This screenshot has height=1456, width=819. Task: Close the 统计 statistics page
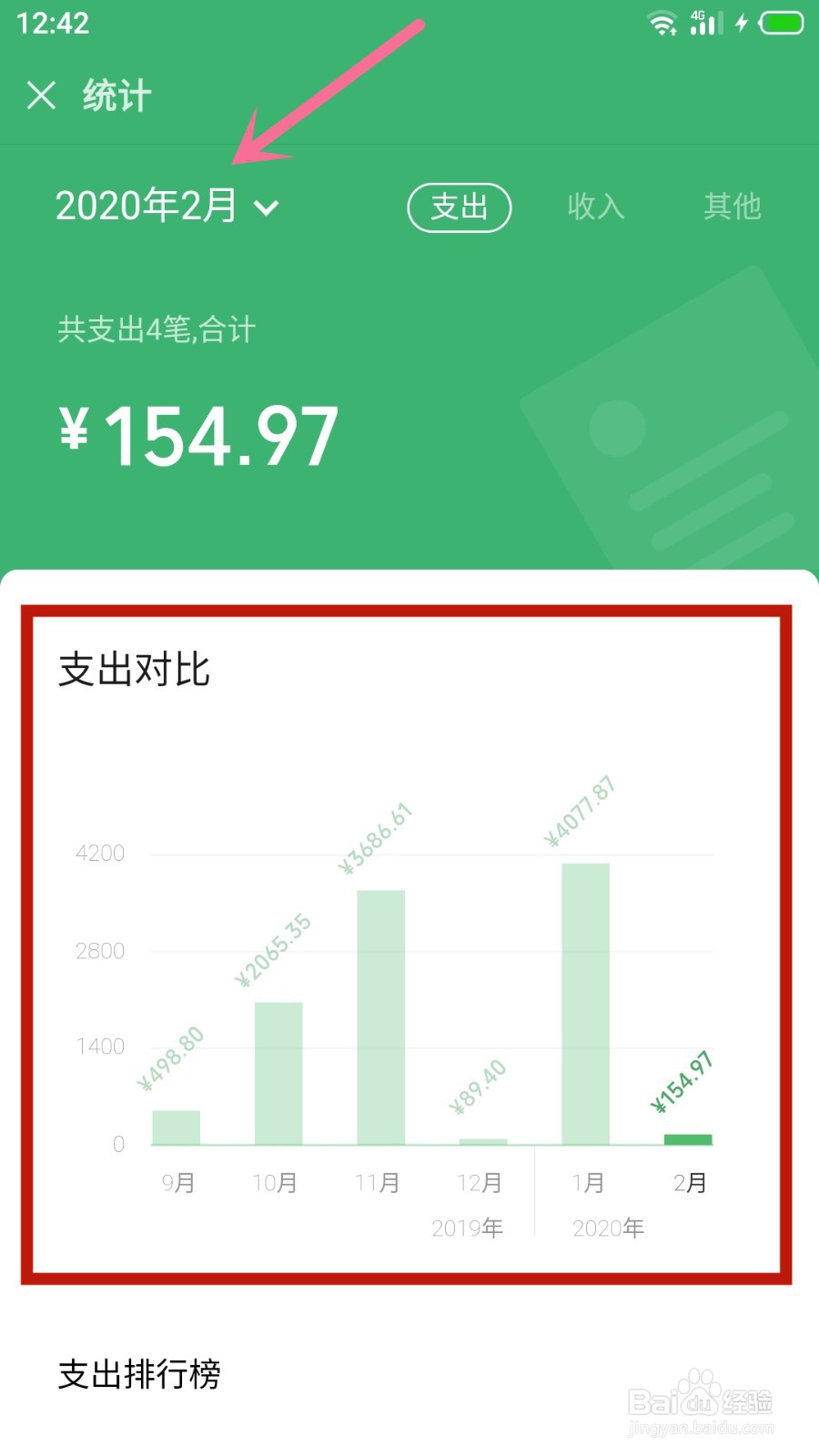pyautogui.click(x=41, y=96)
